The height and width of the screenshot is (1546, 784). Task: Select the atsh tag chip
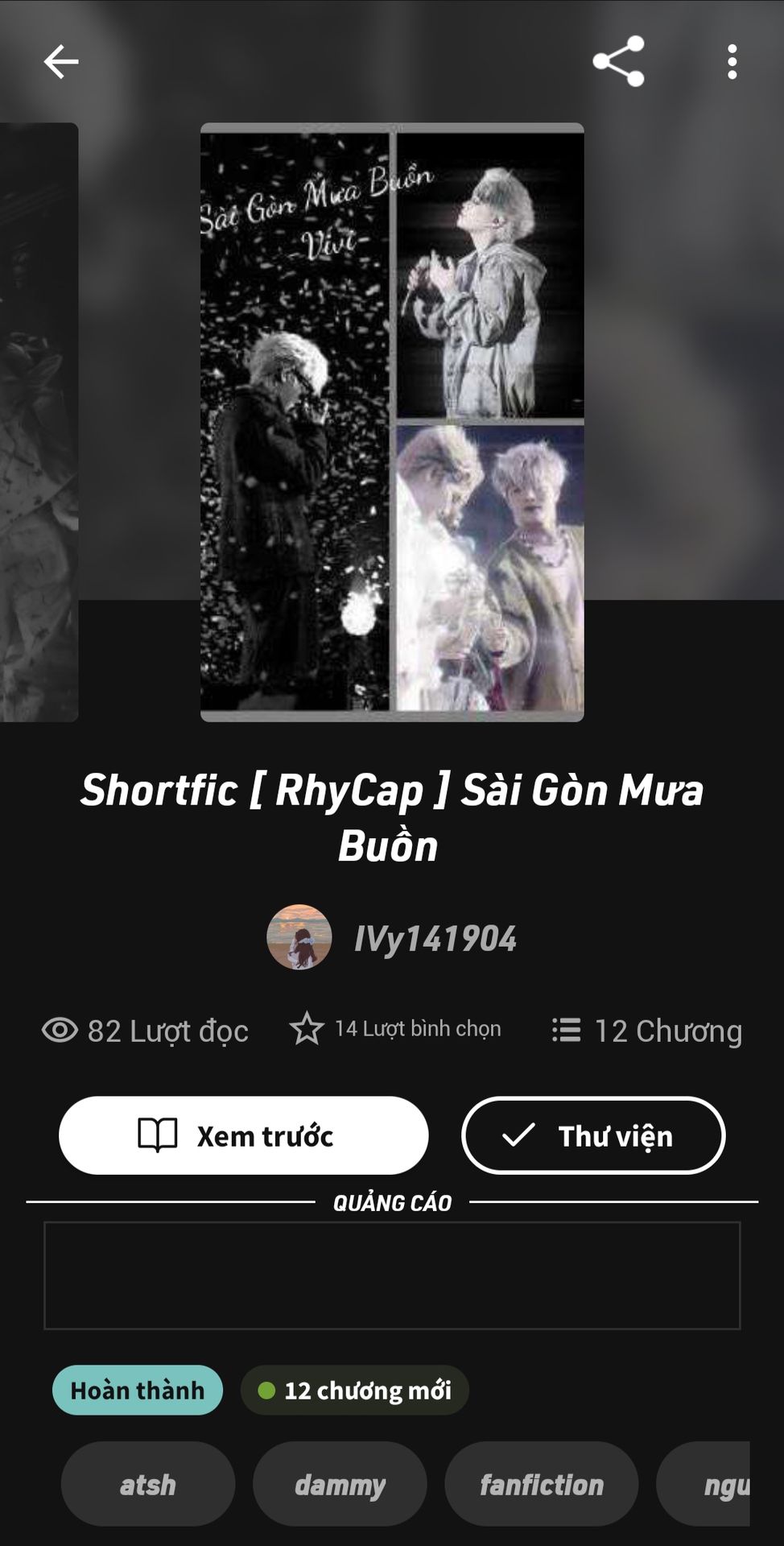148,1484
